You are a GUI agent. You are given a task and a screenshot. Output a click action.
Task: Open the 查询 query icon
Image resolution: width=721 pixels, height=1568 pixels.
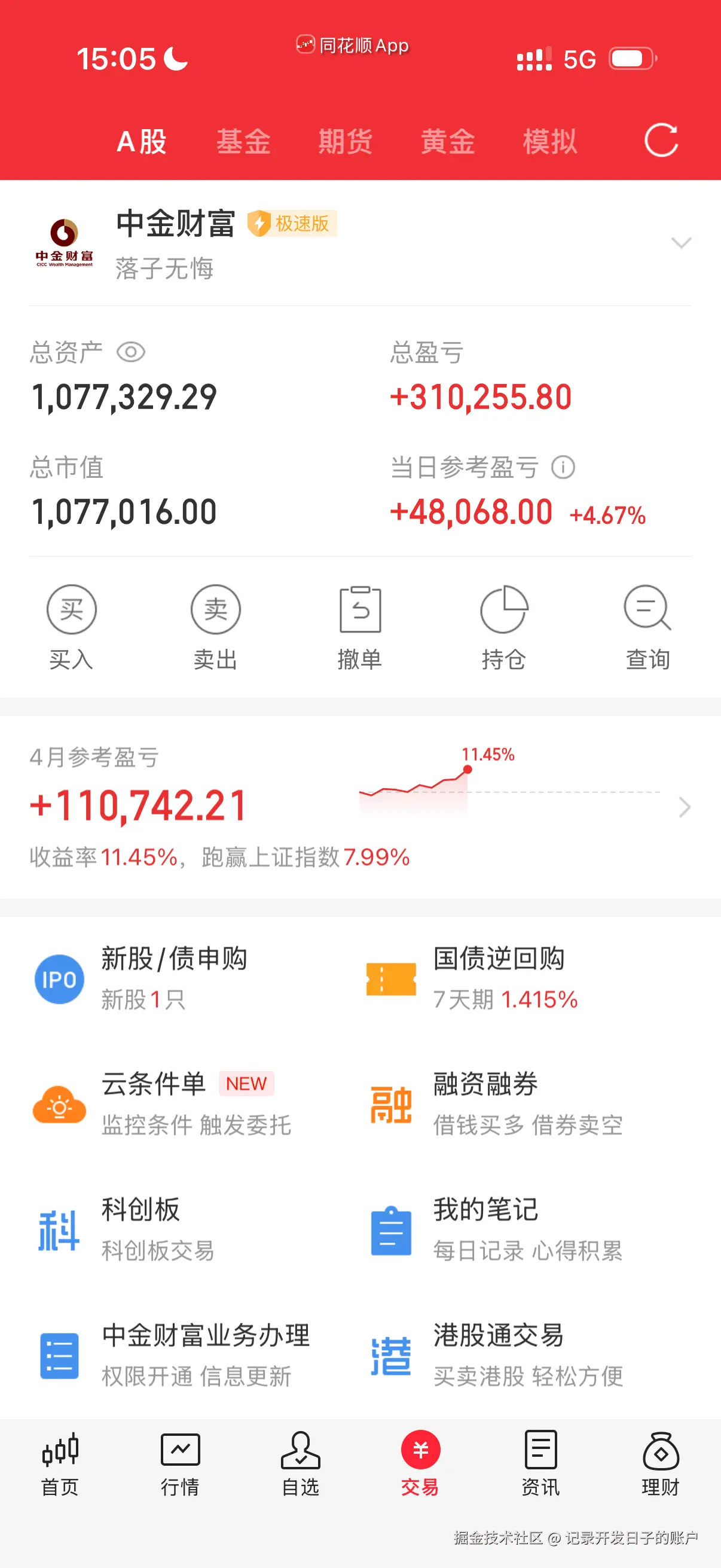[x=647, y=609]
